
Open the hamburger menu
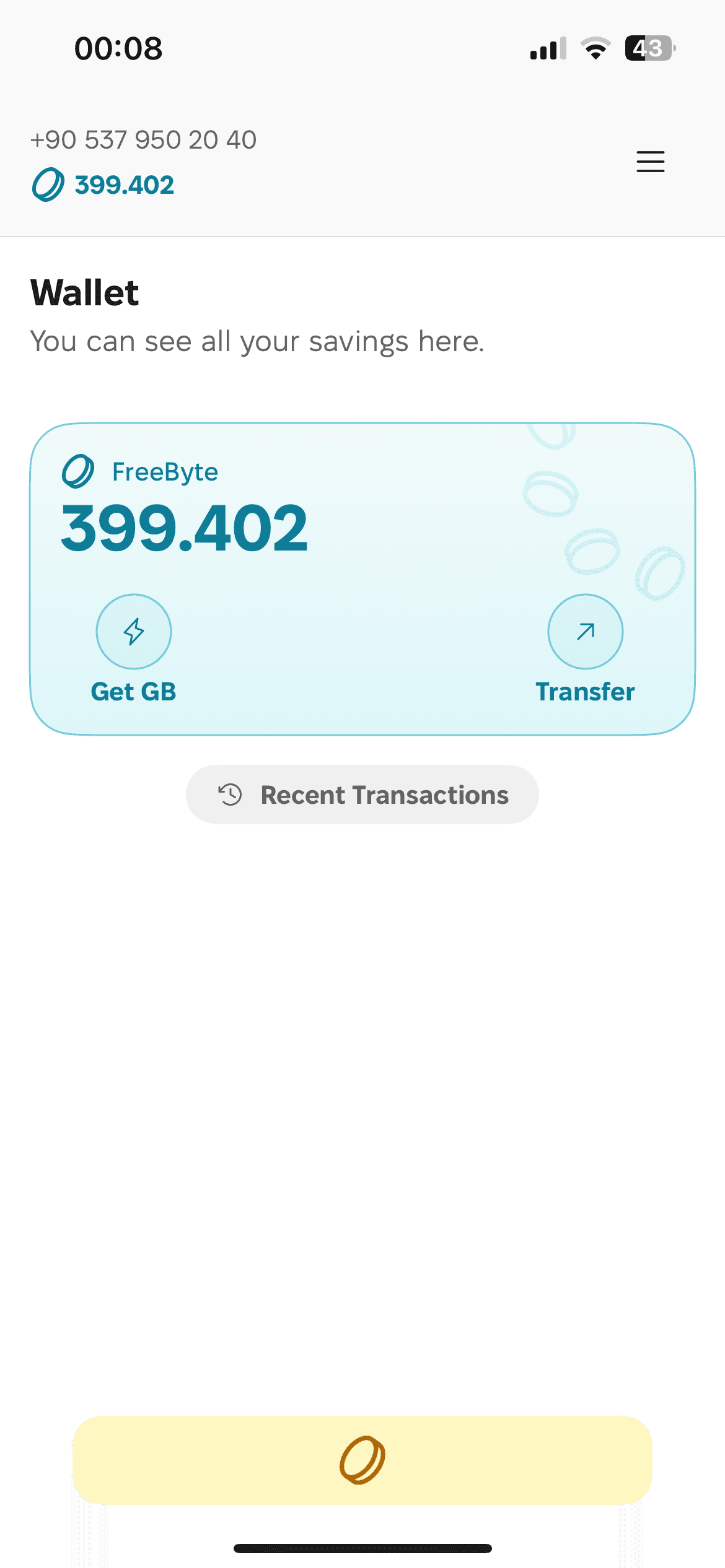tap(650, 162)
